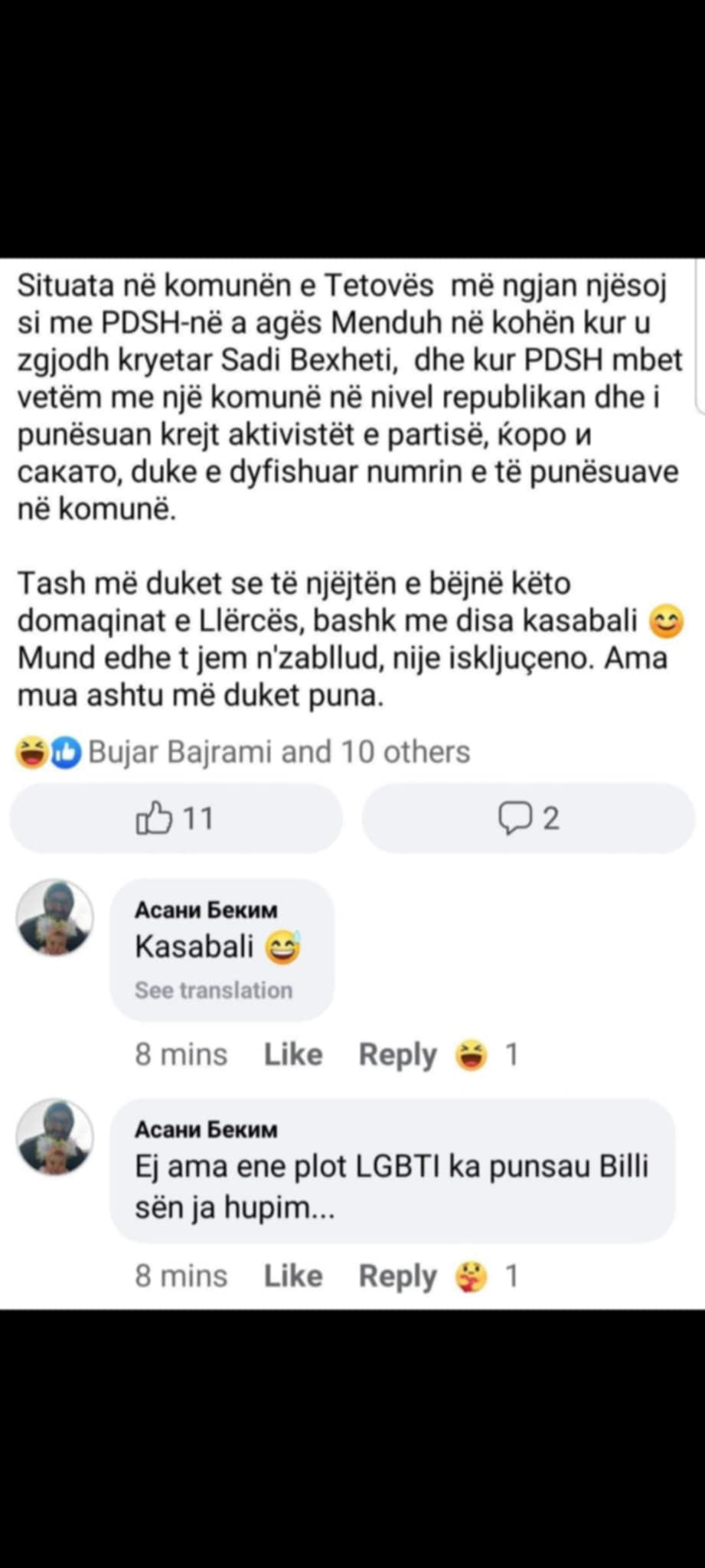Image resolution: width=705 pixels, height=1568 pixels.
Task: Reply to the Kasabali comment
Action: coord(397,1054)
